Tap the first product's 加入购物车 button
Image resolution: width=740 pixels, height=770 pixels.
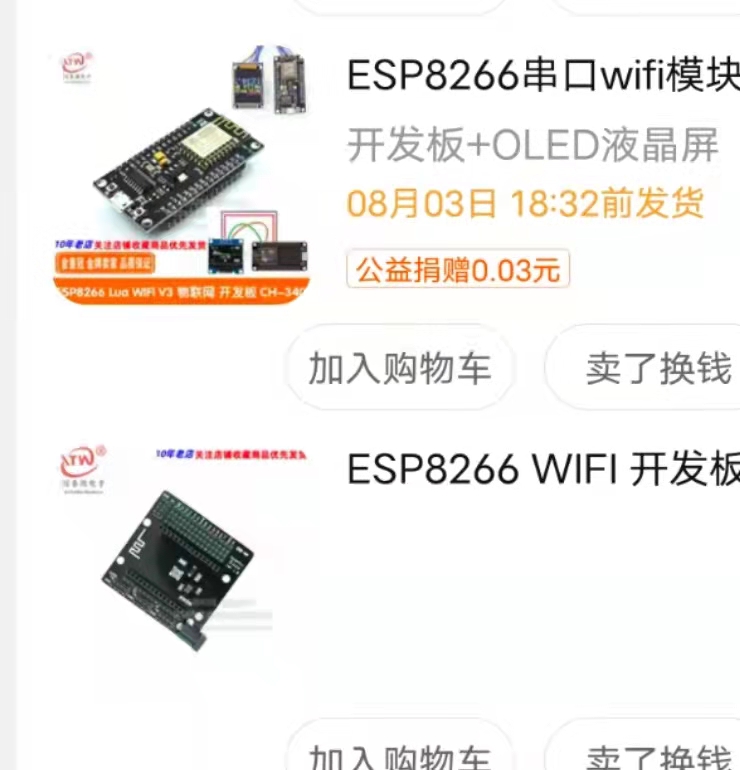tap(398, 368)
